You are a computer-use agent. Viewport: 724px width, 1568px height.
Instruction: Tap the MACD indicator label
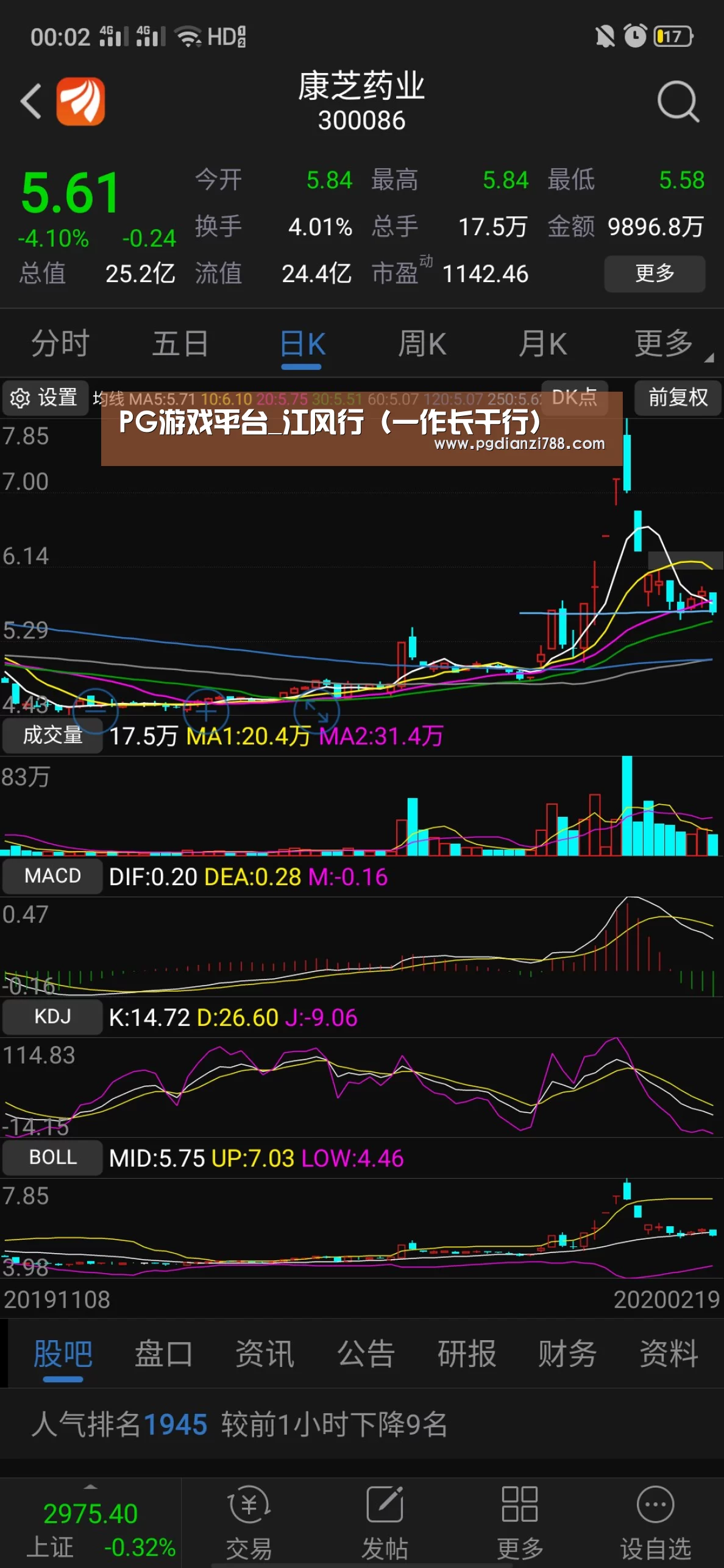coord(52,876)
